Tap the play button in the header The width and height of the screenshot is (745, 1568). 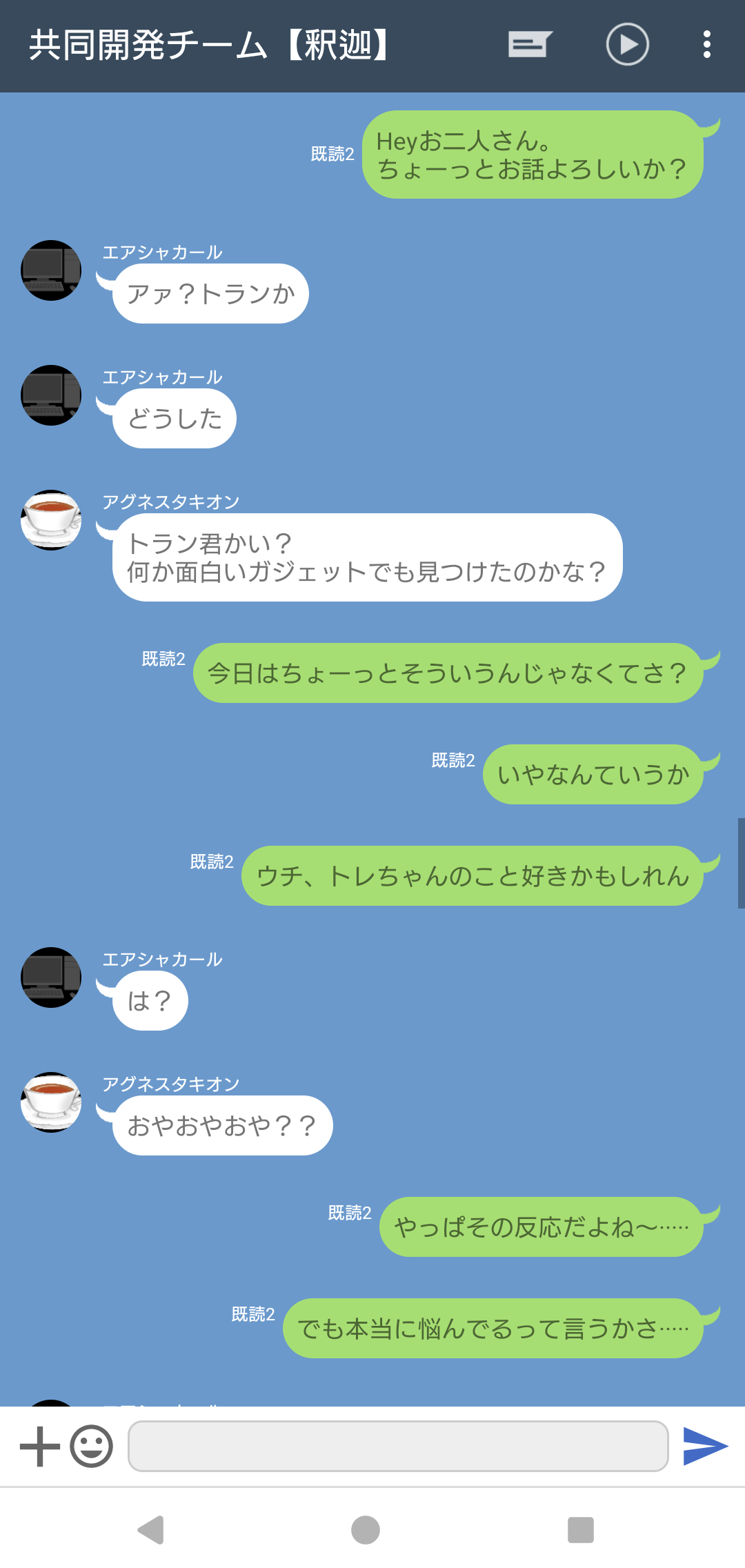point(627,45)
